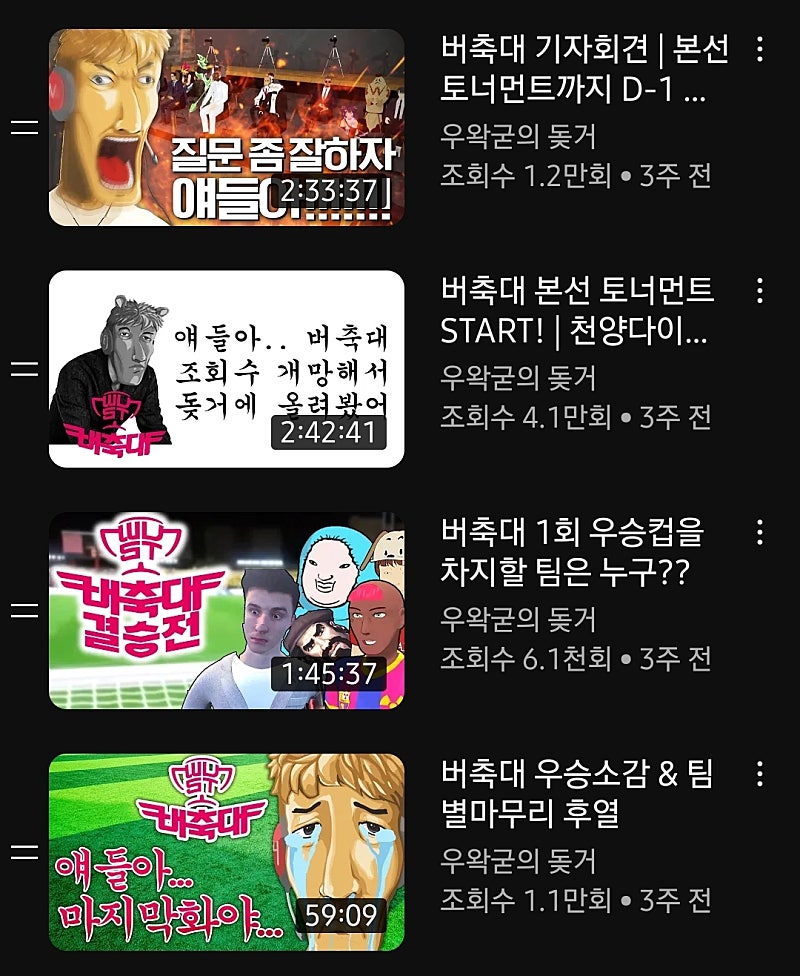Open video titled 버축대 1회 우승컵을 차지할 팀은 누구??

point(571,552)
